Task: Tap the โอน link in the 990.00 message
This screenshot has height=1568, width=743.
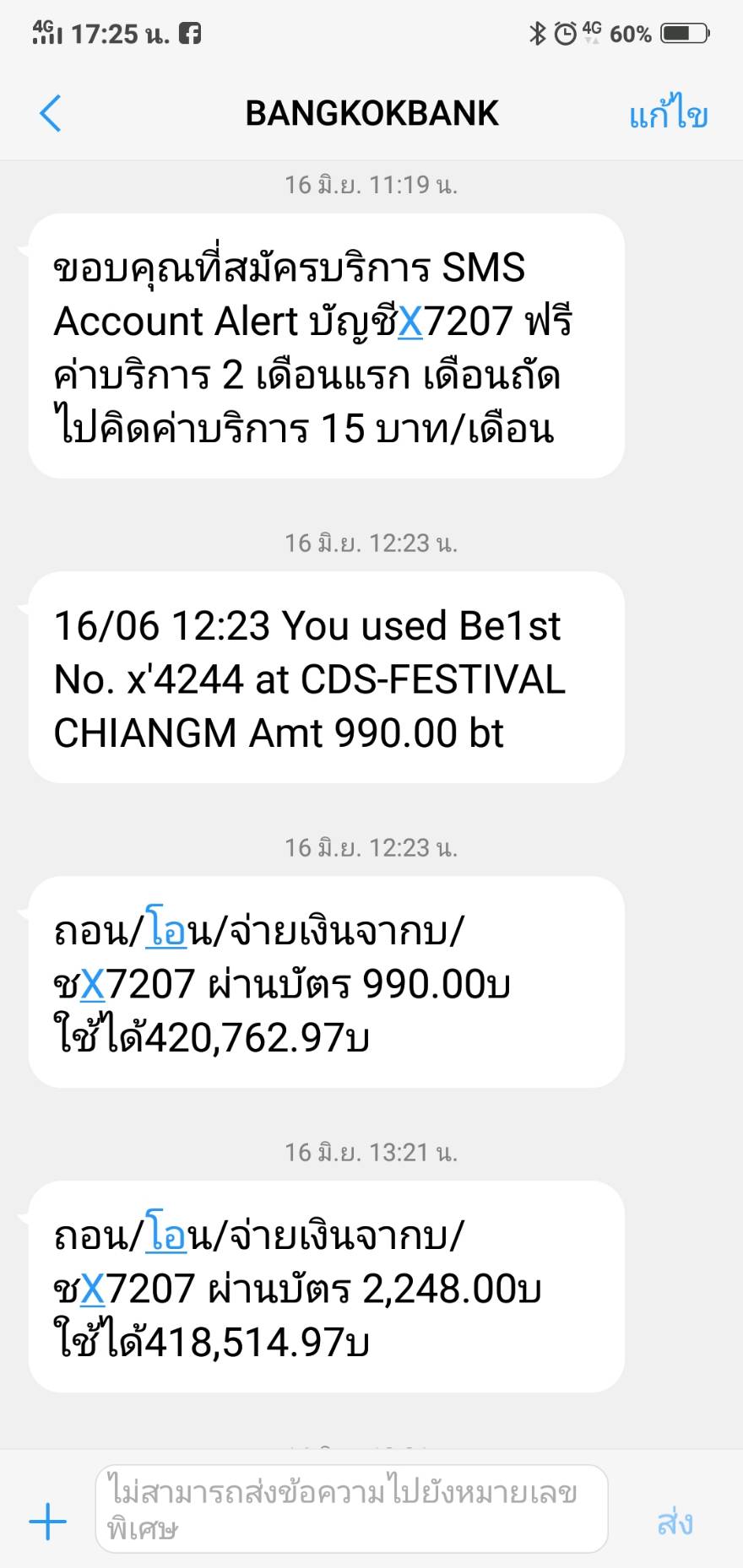Action: pyautogui.click(x=166, y=931)
